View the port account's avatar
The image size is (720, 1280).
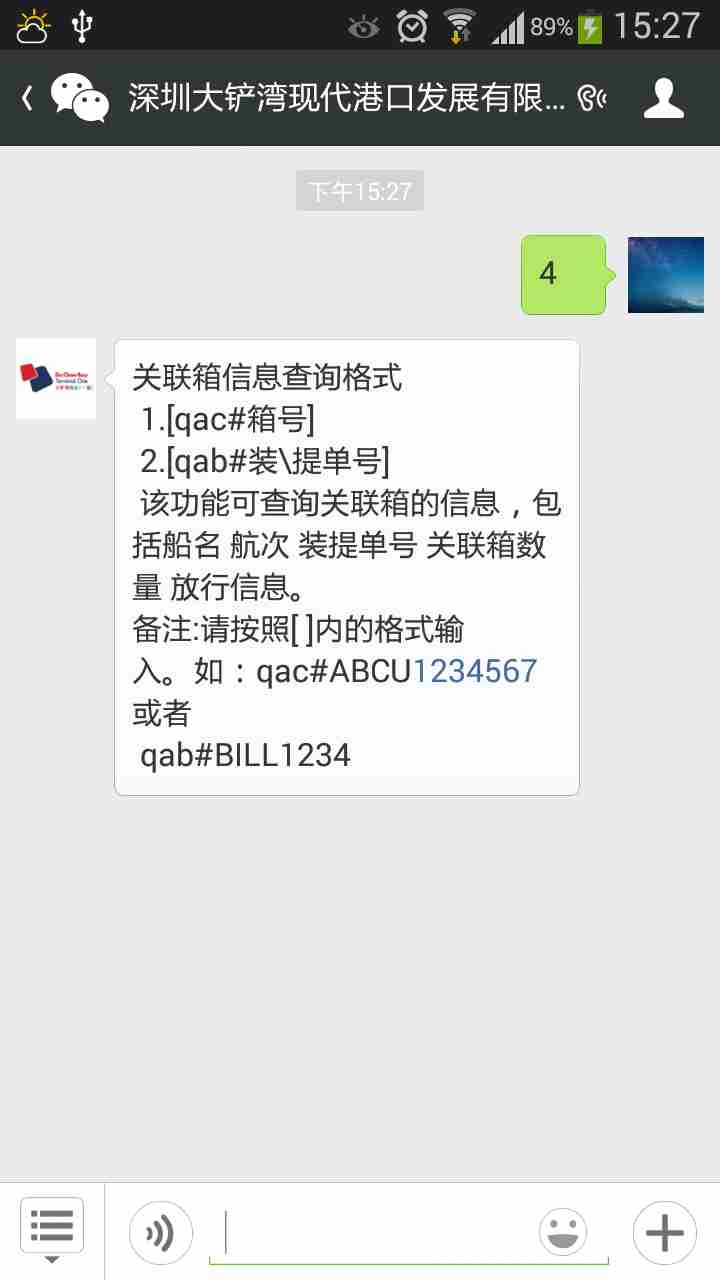coord(56,379)
